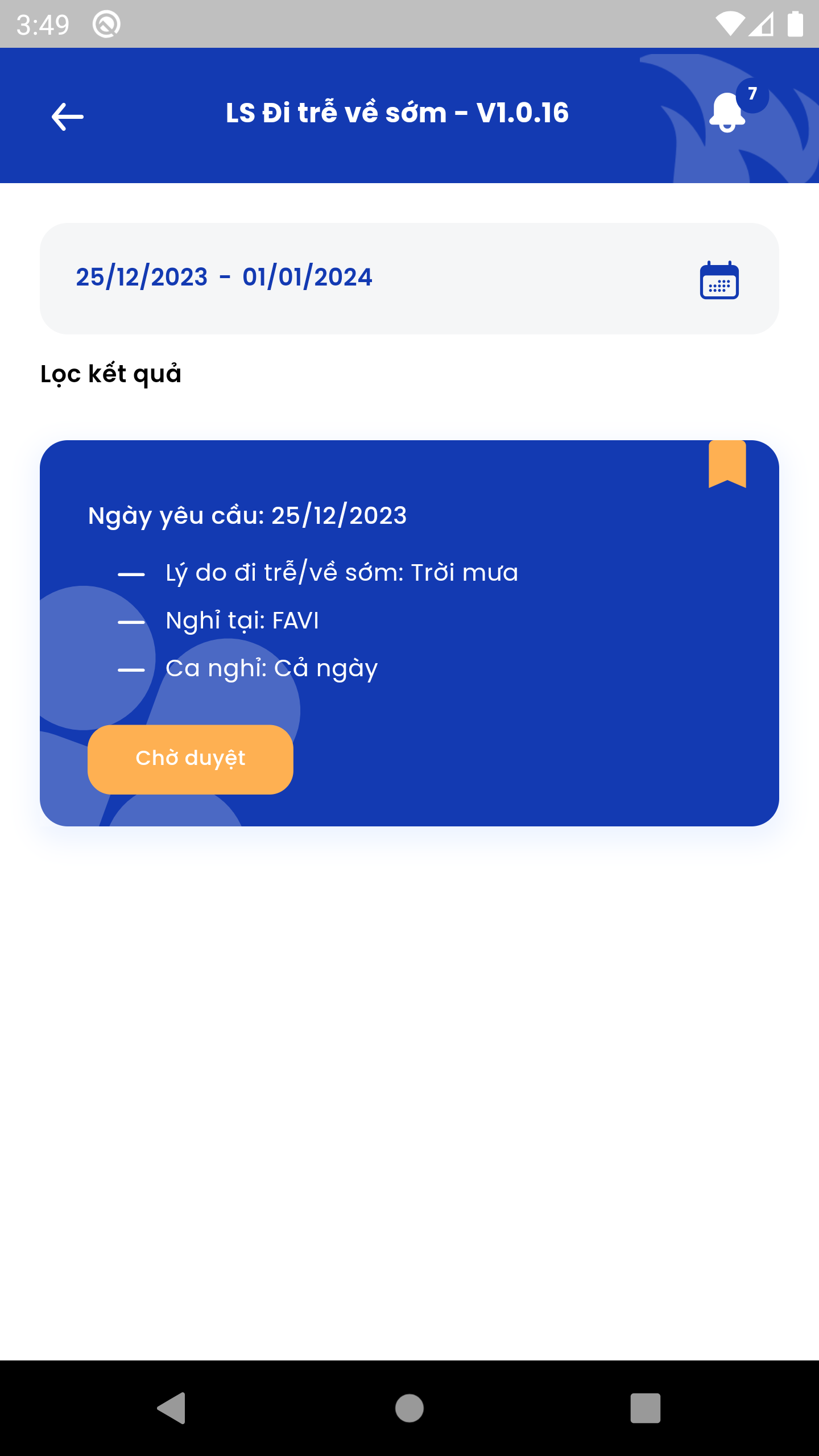Go back using the header arrow
The width and height of the screenshot is (819, 1456).
[68, 117]
